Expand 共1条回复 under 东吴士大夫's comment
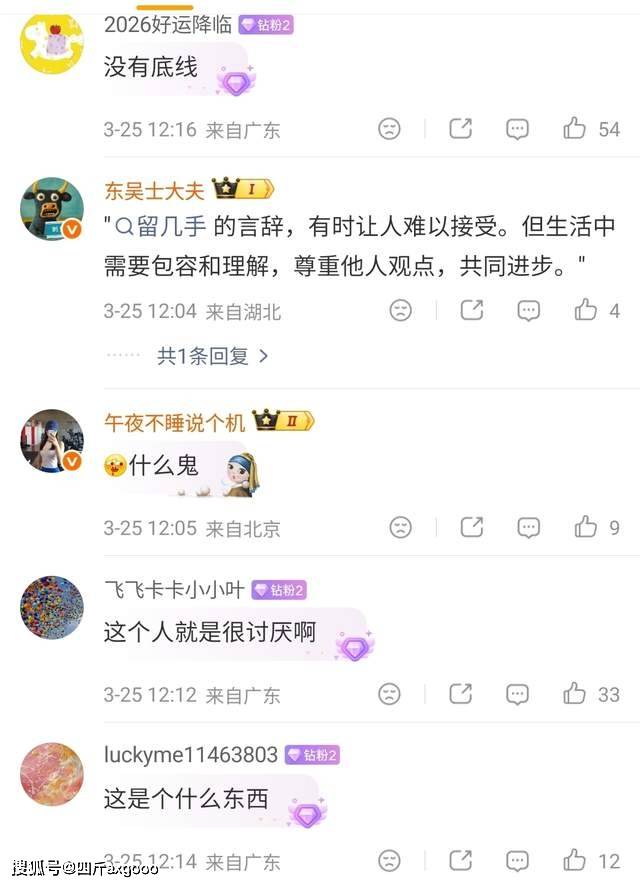This screenshot has width=640, height=885. click(x=212, y=355)
